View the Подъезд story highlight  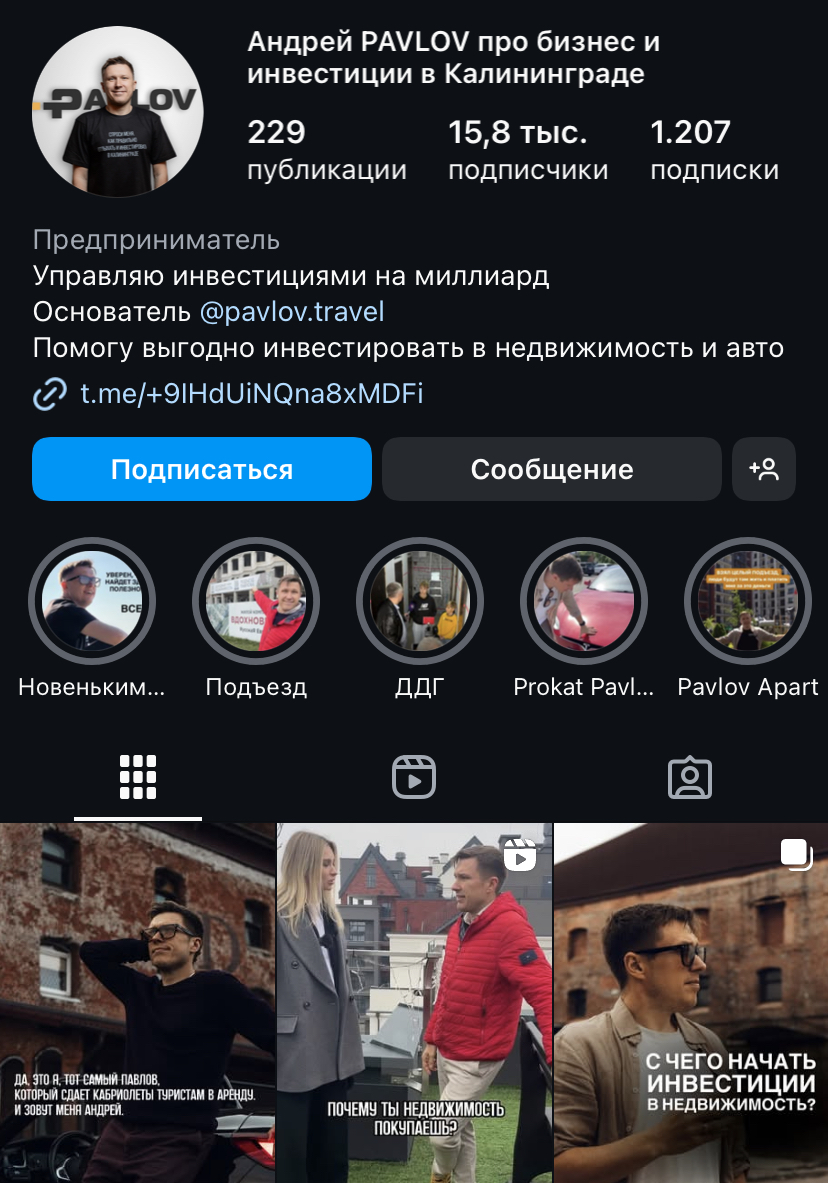[x=256, y=601]
